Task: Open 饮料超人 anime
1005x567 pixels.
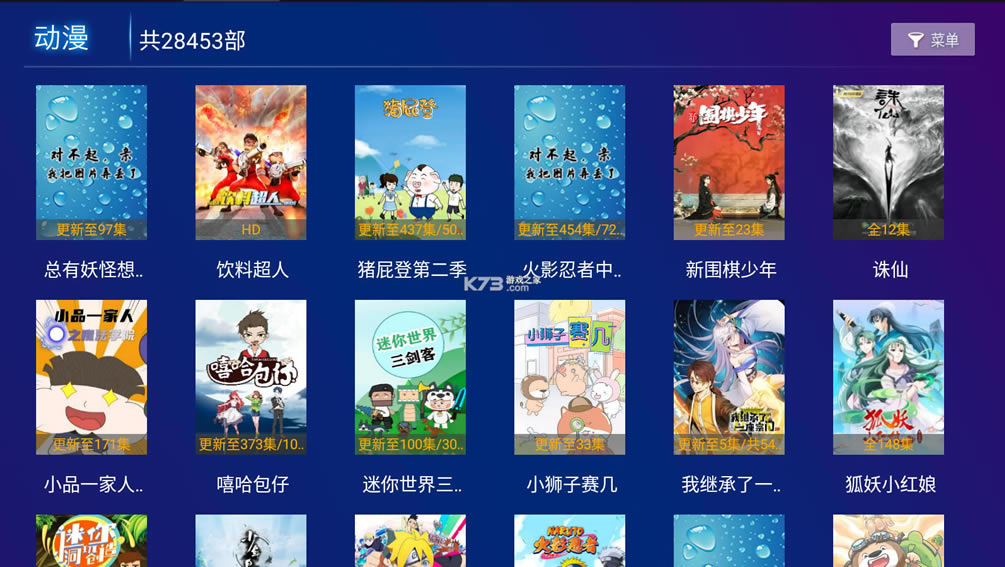Action: coord(251,162)
